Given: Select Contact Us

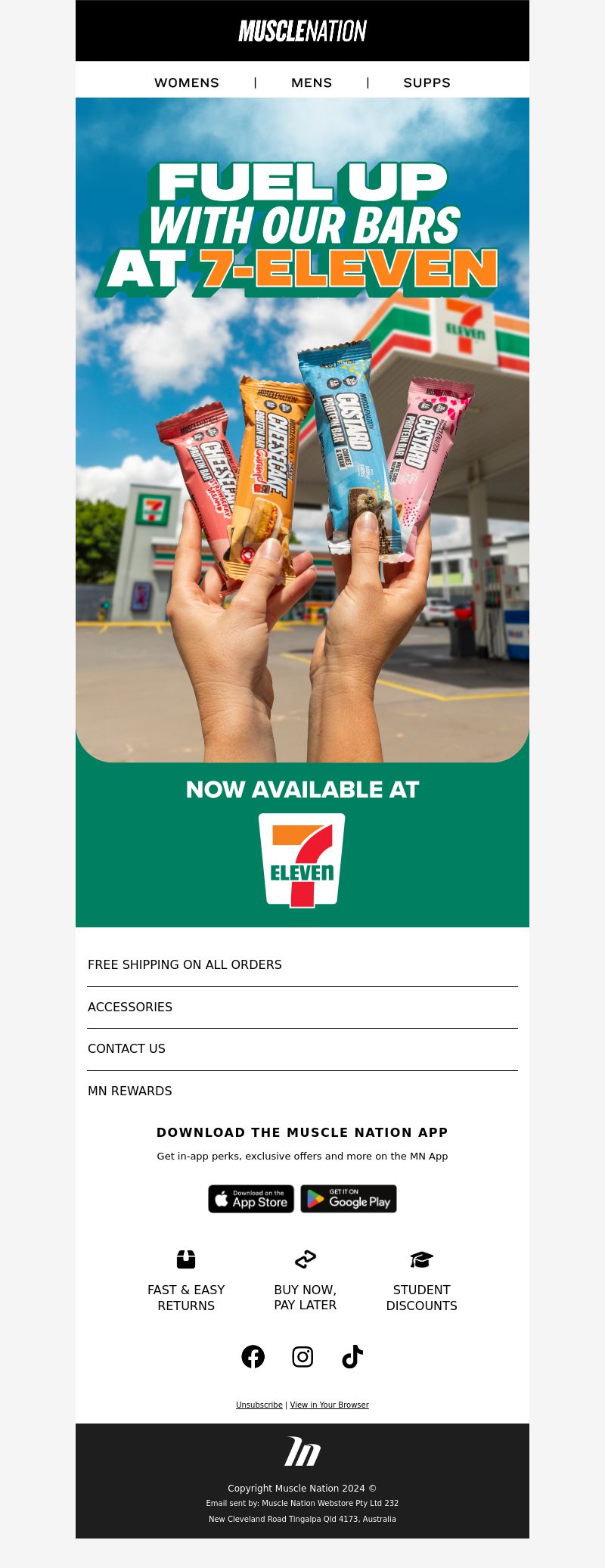Looking at the screenshot, I should click(x=126, y=1048).
